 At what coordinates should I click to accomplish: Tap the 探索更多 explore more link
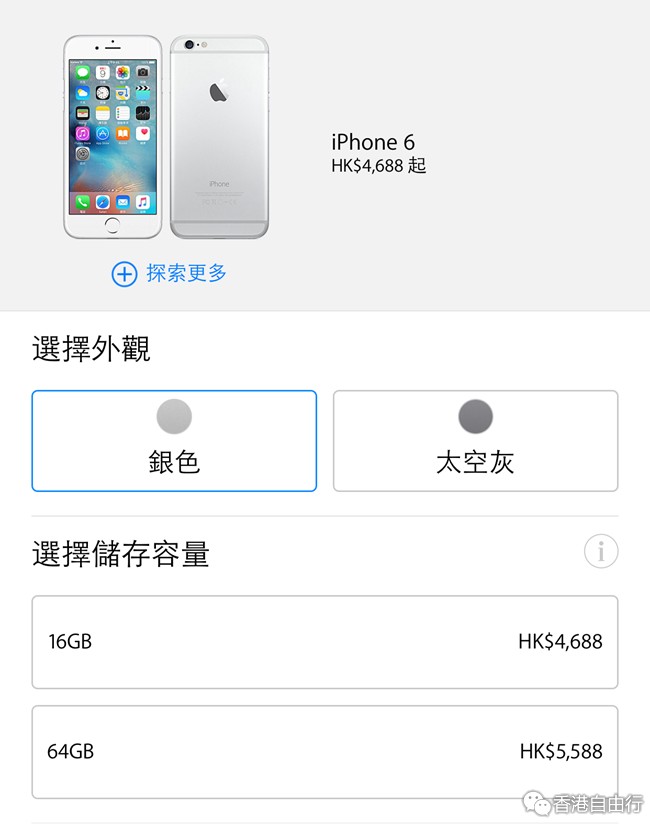(x=170, y=273)
